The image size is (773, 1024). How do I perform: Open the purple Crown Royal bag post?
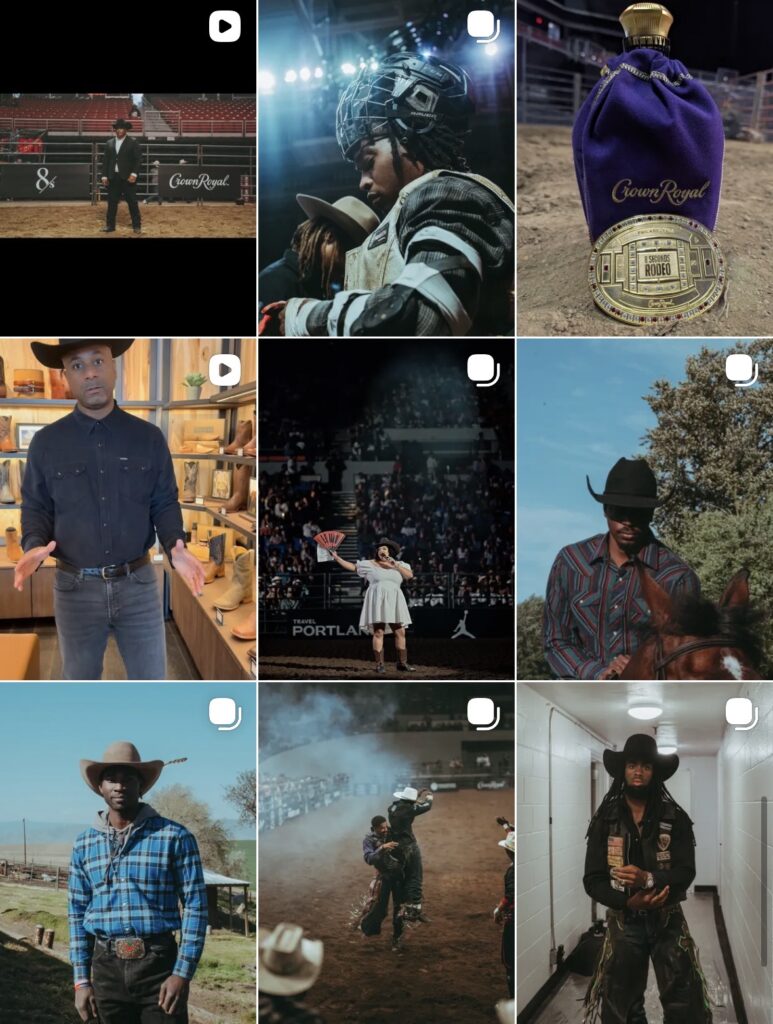coord(645,167)
